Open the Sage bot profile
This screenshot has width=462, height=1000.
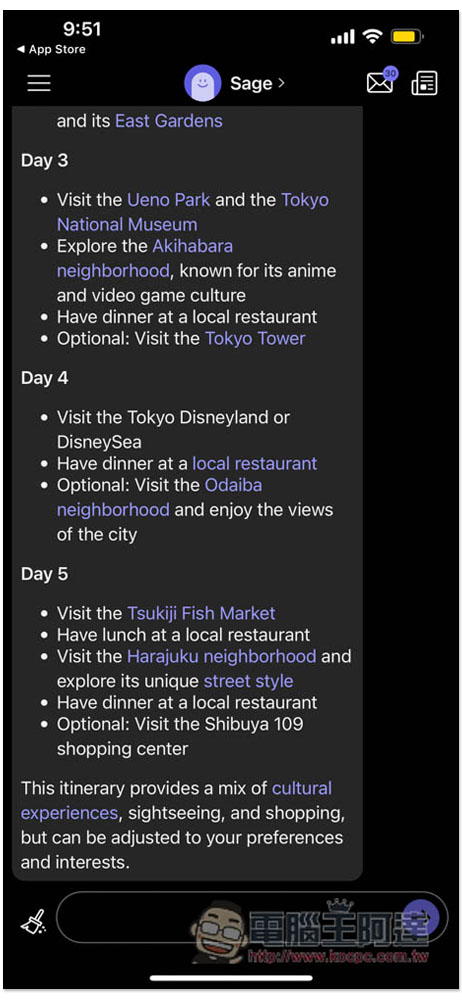coord(234,83)
